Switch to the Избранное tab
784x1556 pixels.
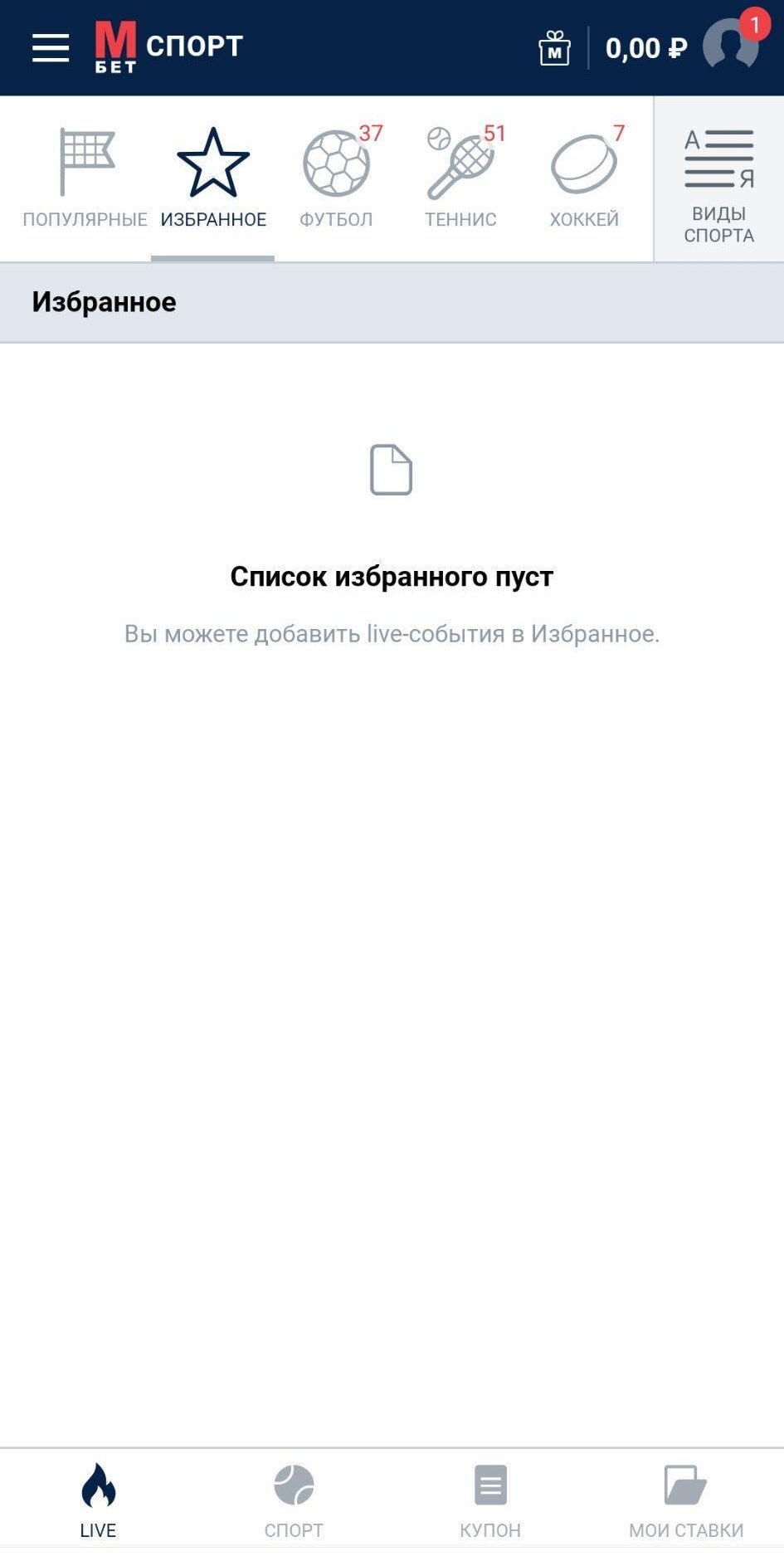coord(212,178)
